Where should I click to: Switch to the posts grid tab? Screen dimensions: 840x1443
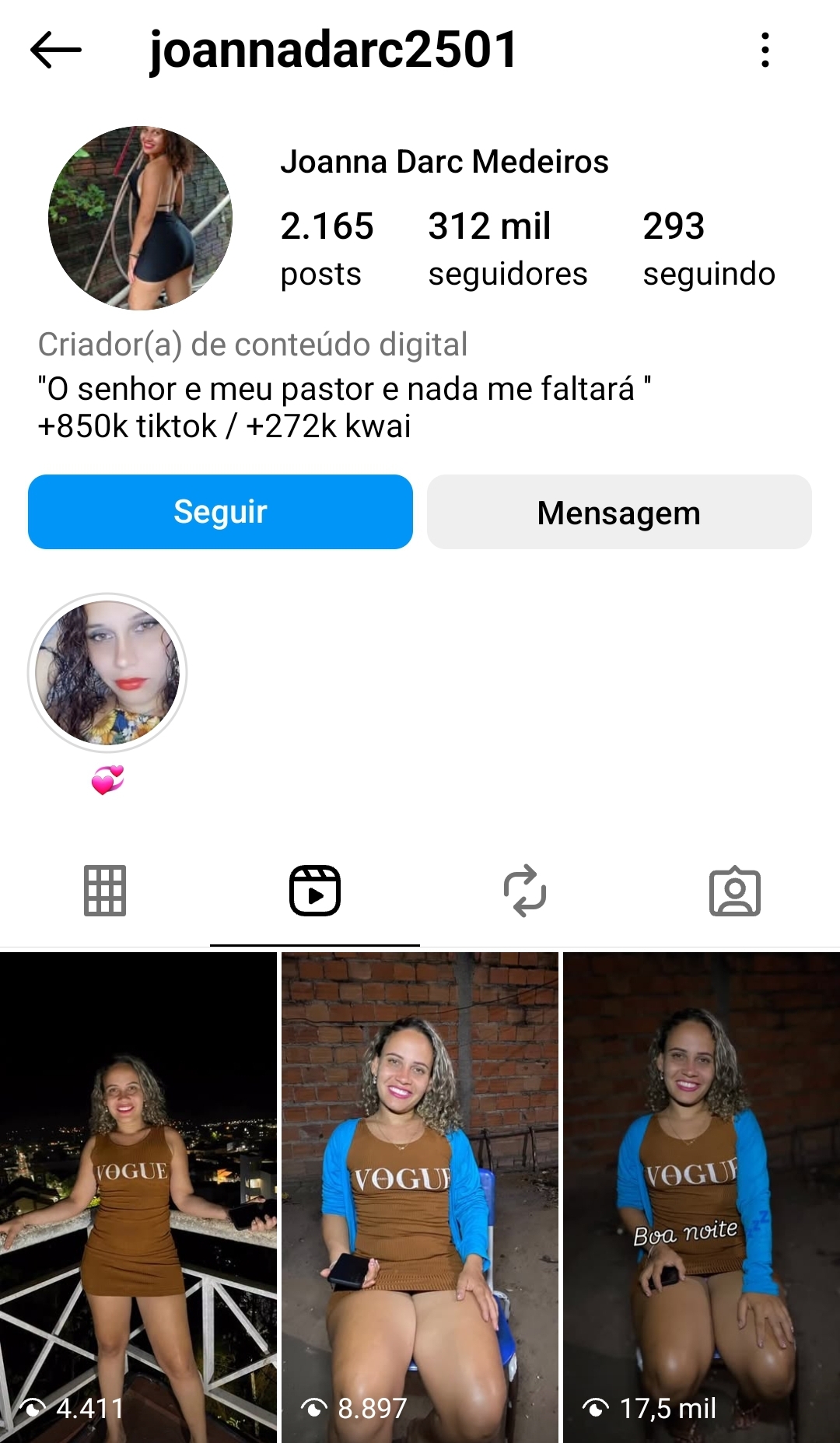pos(105,891)
